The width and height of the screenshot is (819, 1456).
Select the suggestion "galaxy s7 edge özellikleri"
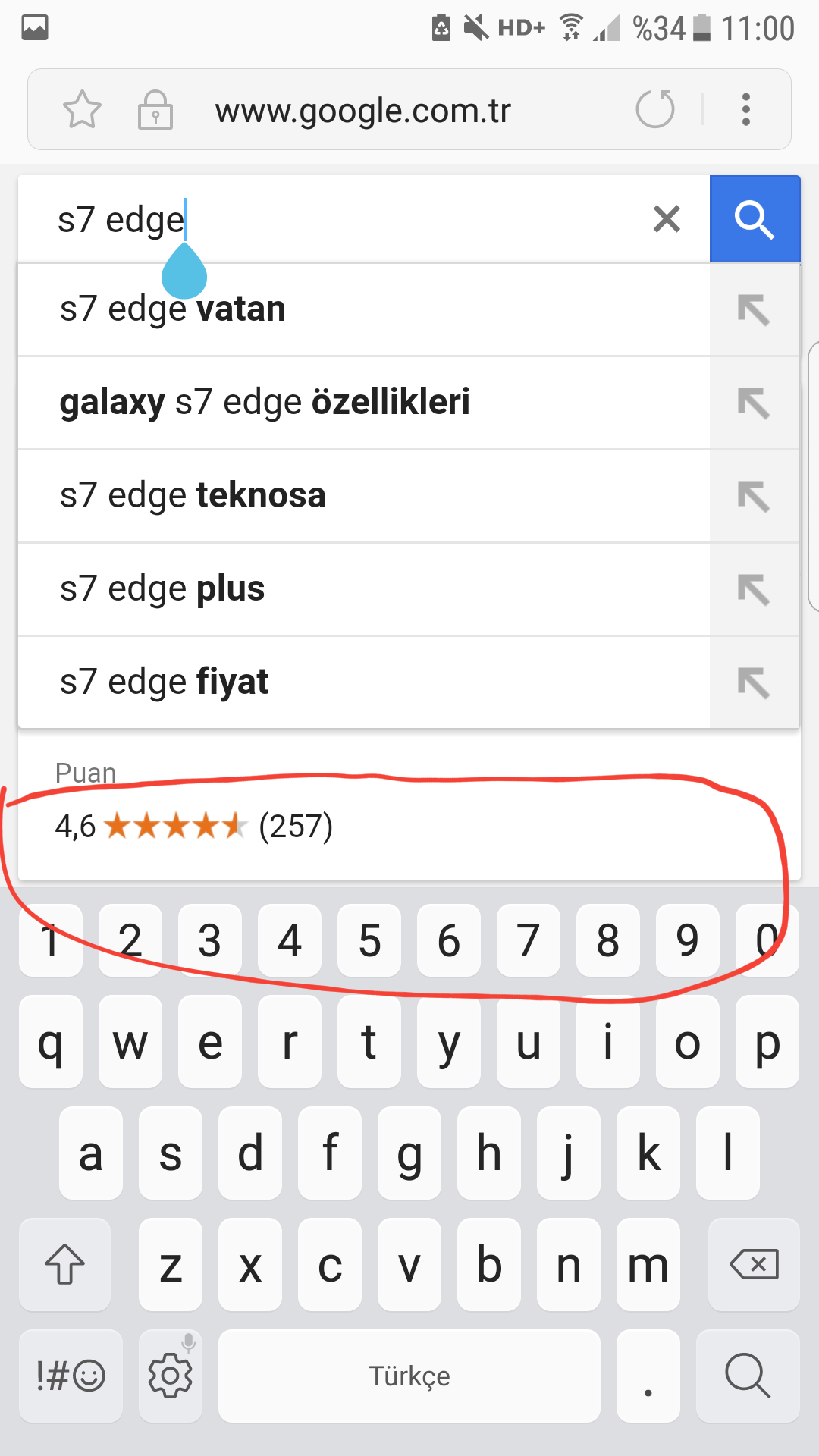pos(303,403)
